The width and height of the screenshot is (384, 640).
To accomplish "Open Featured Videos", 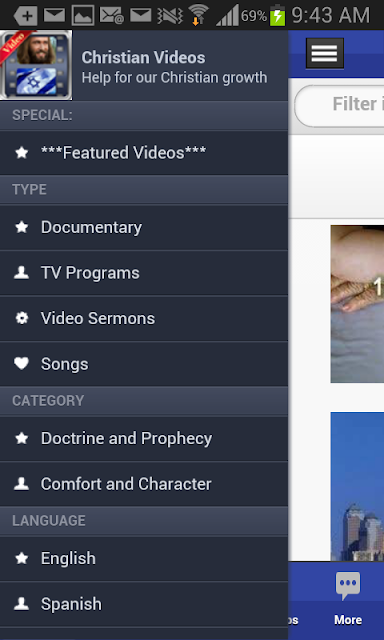I will pyautogui.click(x=144, y=153).
